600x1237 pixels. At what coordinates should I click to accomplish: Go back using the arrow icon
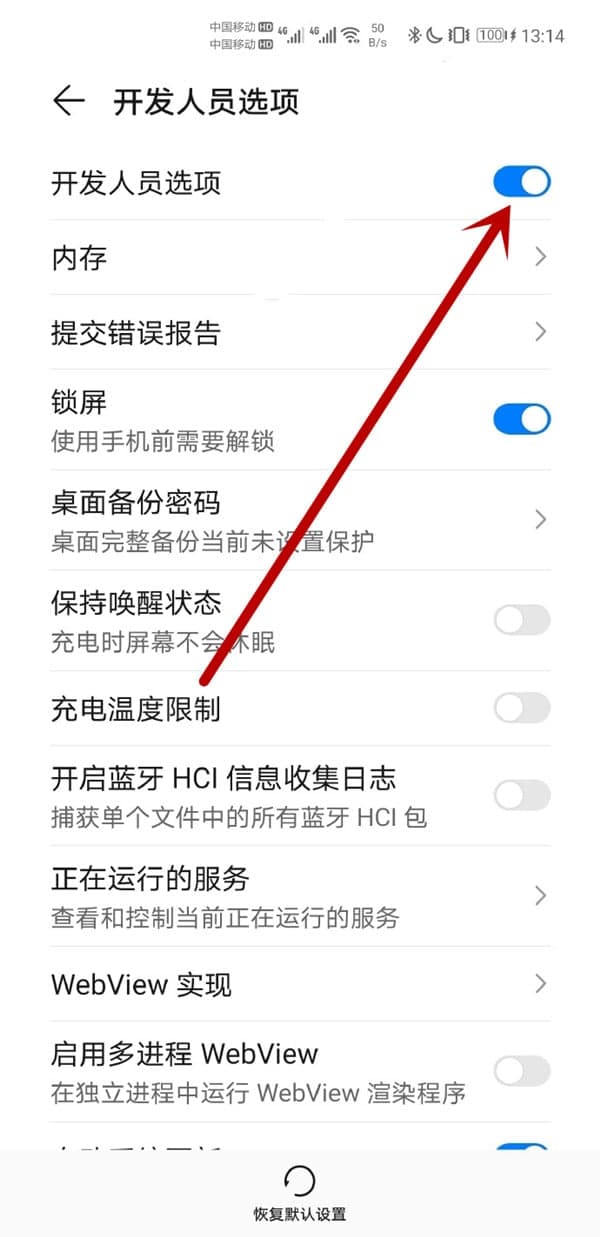(68, 101)
